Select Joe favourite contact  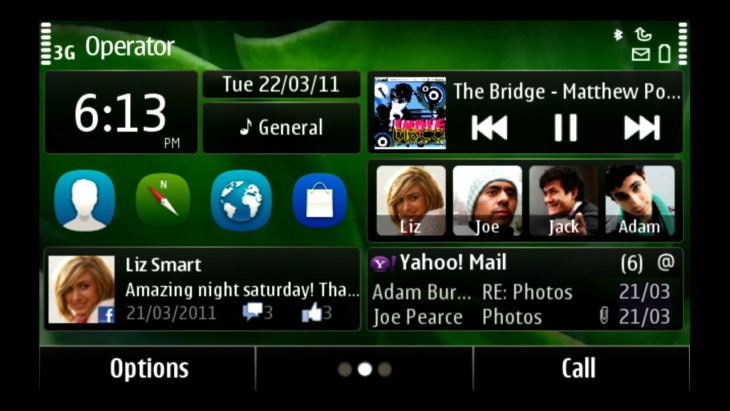tap(487, 200)
